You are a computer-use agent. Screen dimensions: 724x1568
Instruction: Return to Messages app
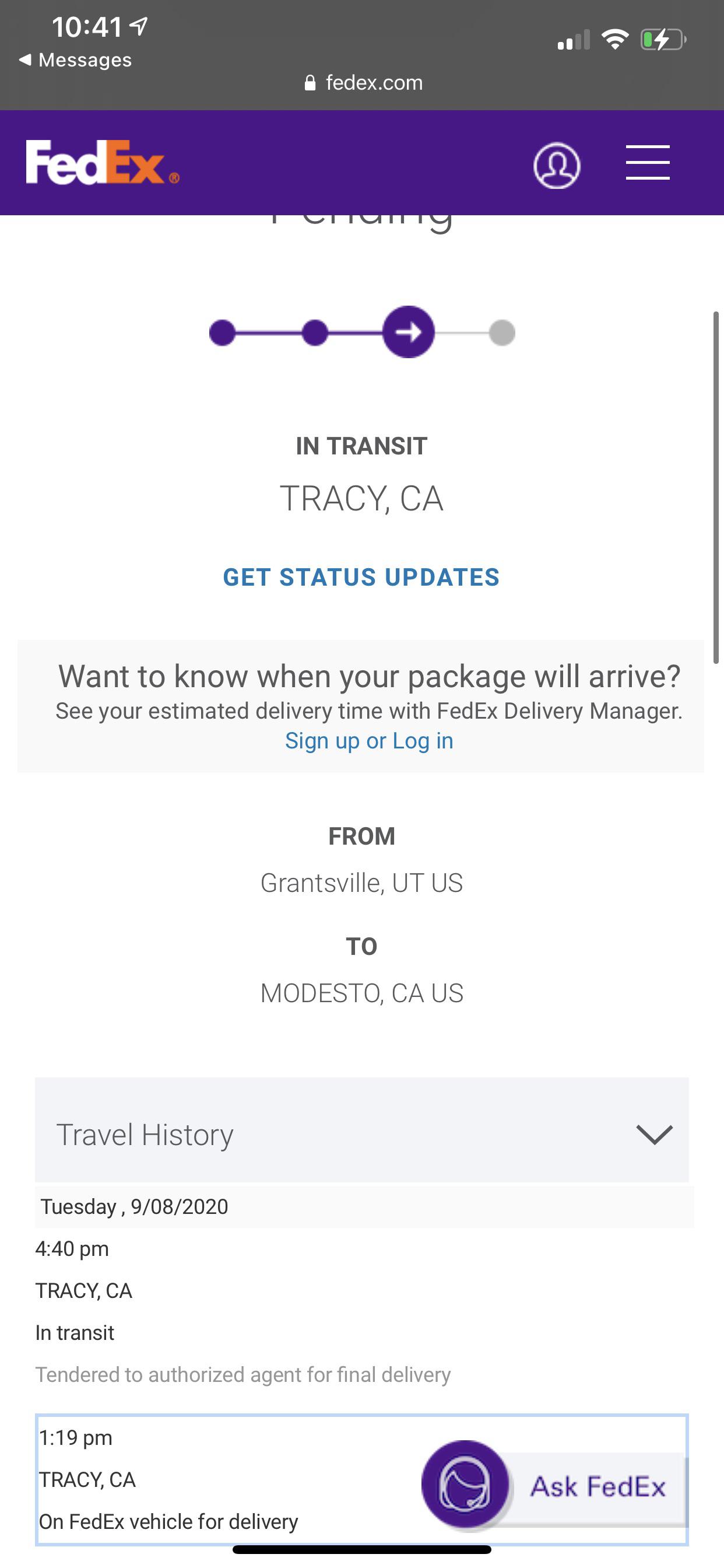(x=75, y=60)
